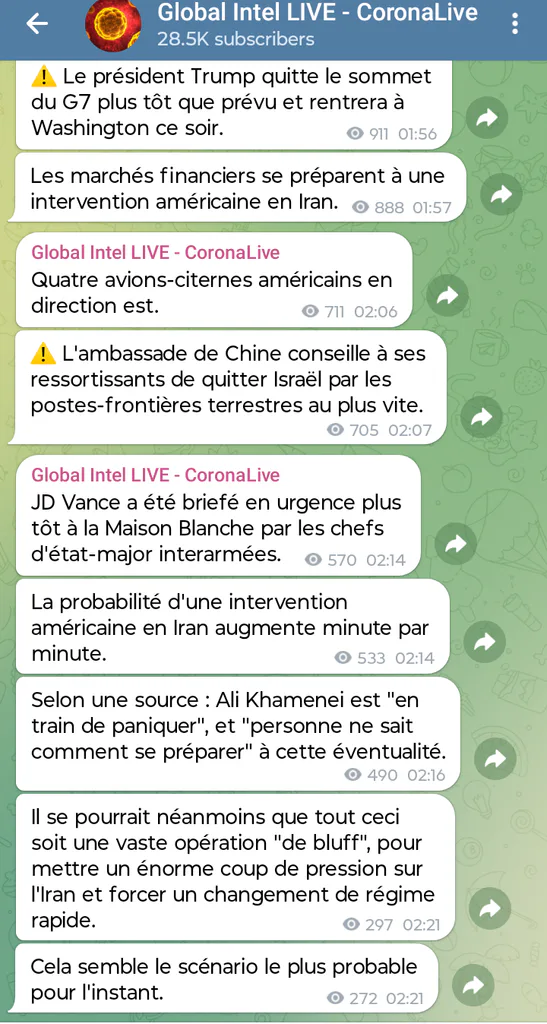
Task: Open sender name above the JD Vance message
Action: [x=156, y=475]
